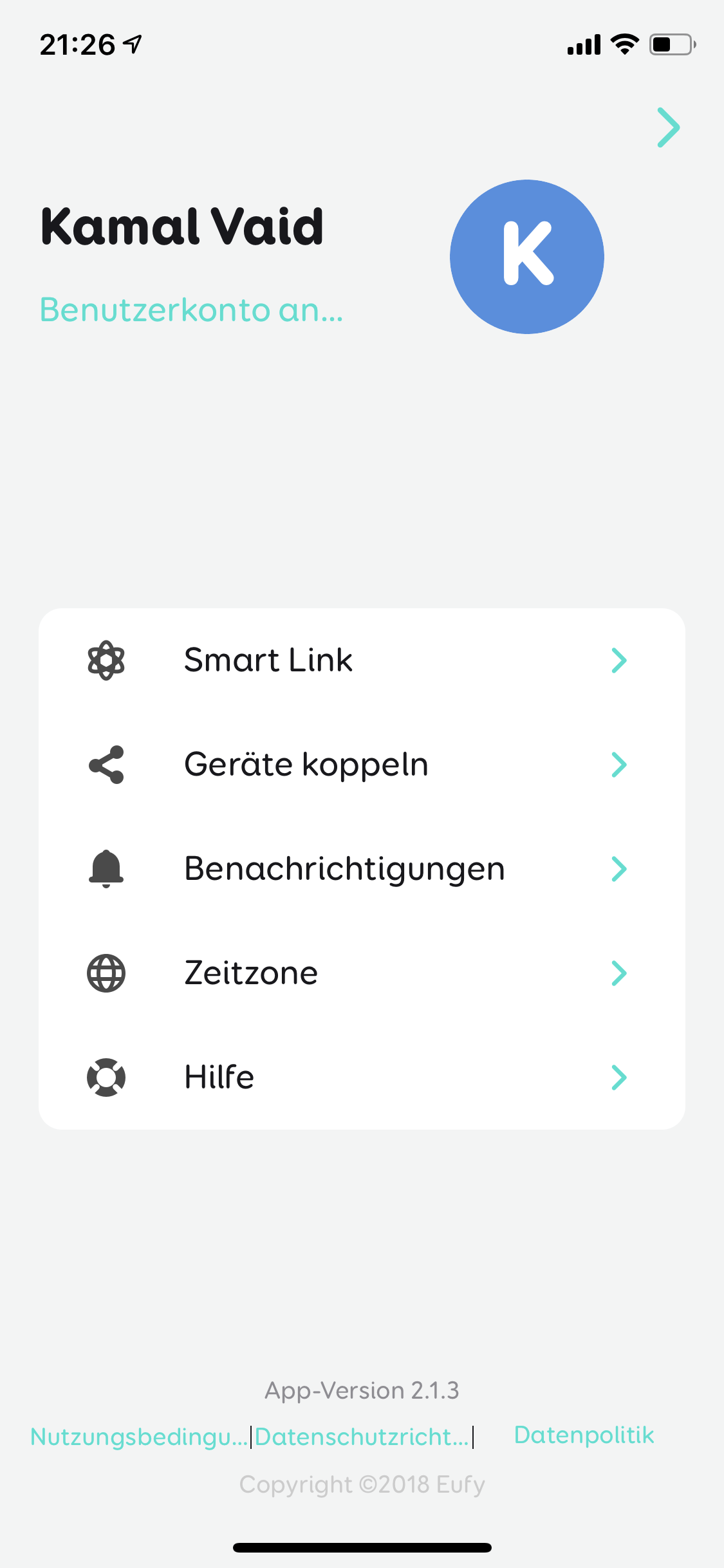Open Geräte koppeln
The image size is (724, 1568).
click(x=361, y=765)
